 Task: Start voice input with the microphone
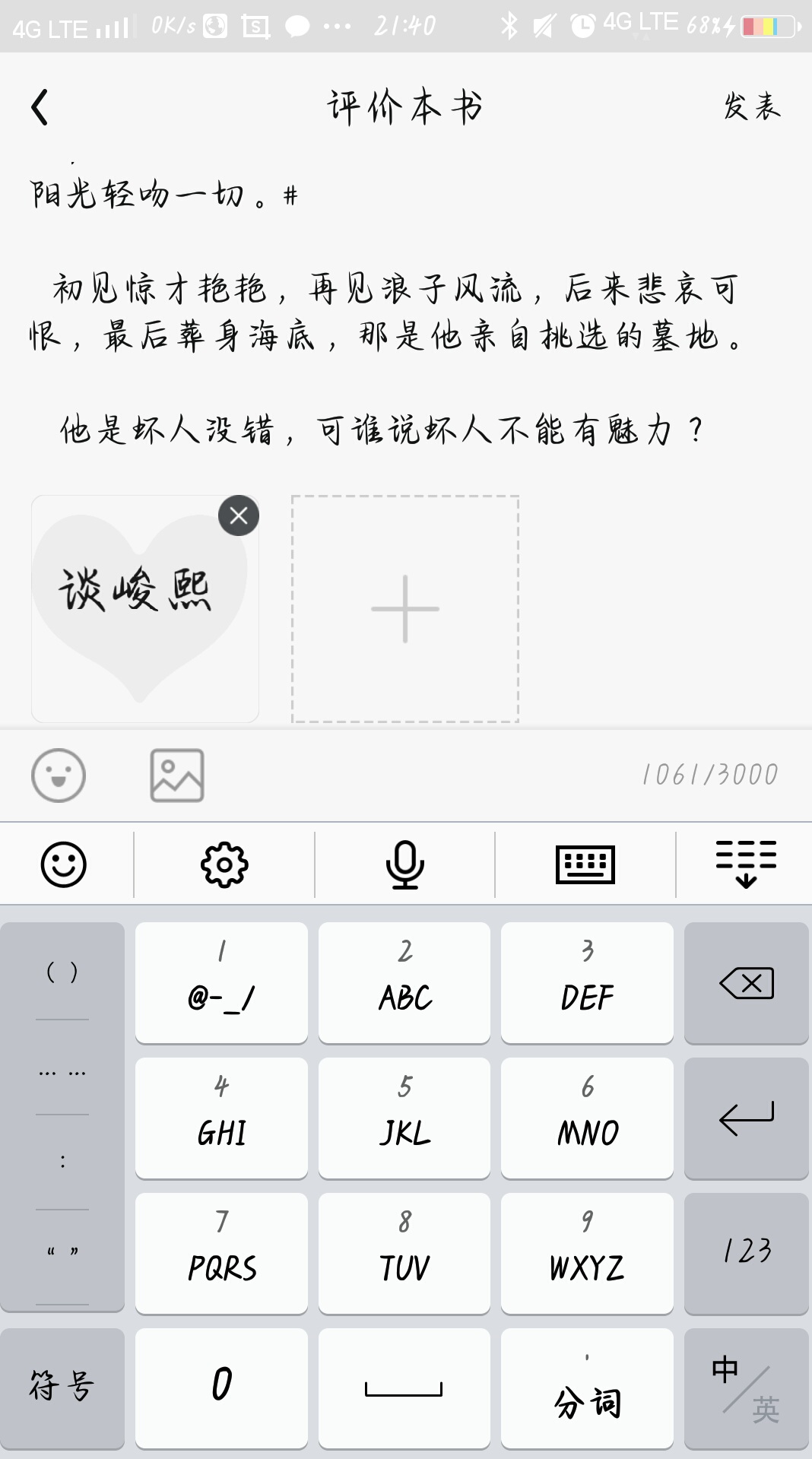click(404, 864)
